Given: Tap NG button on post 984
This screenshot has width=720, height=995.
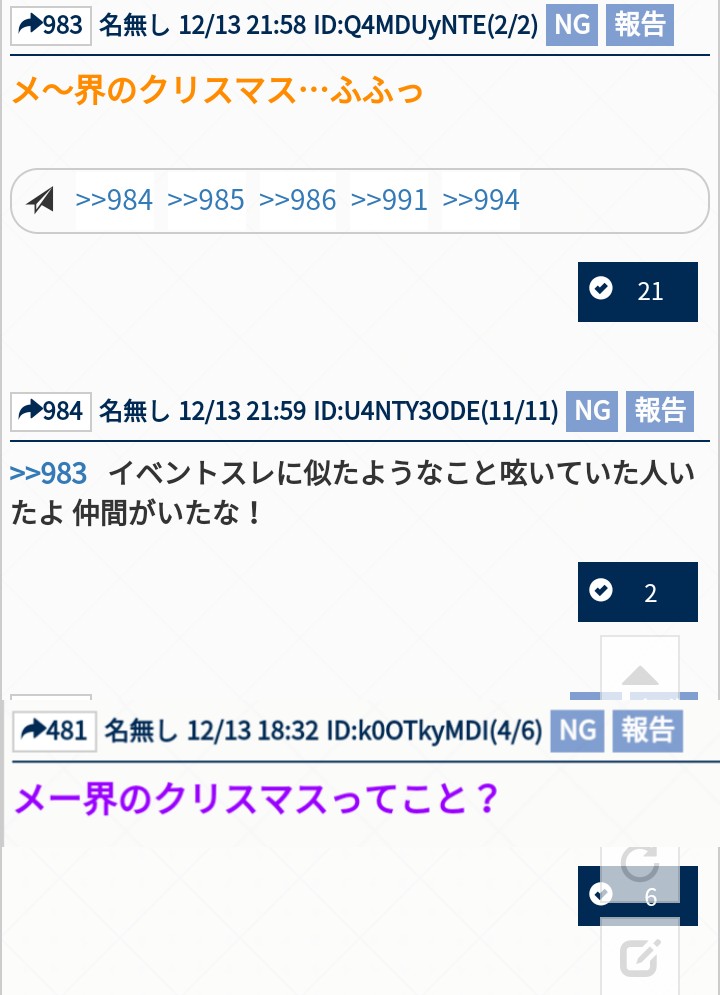Looking at the screenshot, I should 592,410.
